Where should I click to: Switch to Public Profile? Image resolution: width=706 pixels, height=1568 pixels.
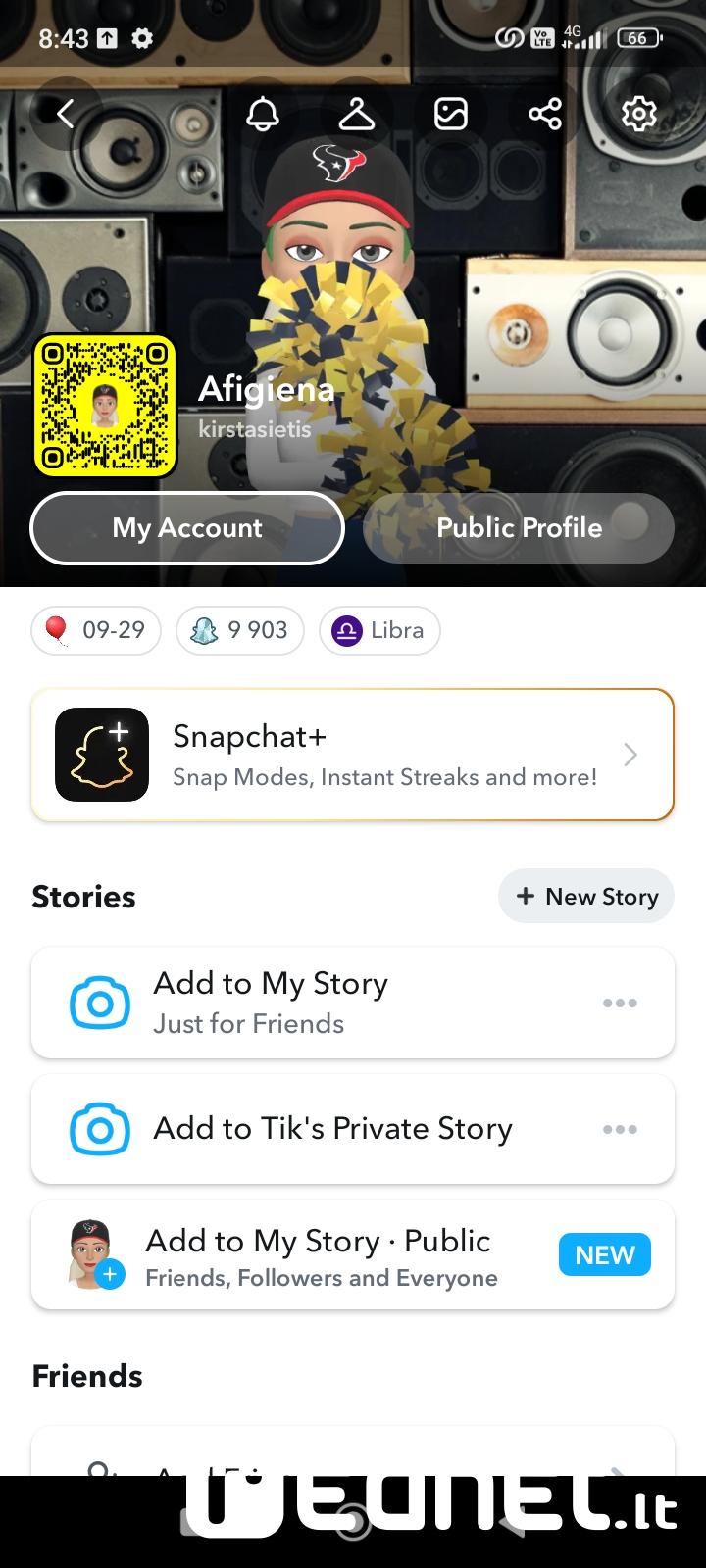coord(519,528)
